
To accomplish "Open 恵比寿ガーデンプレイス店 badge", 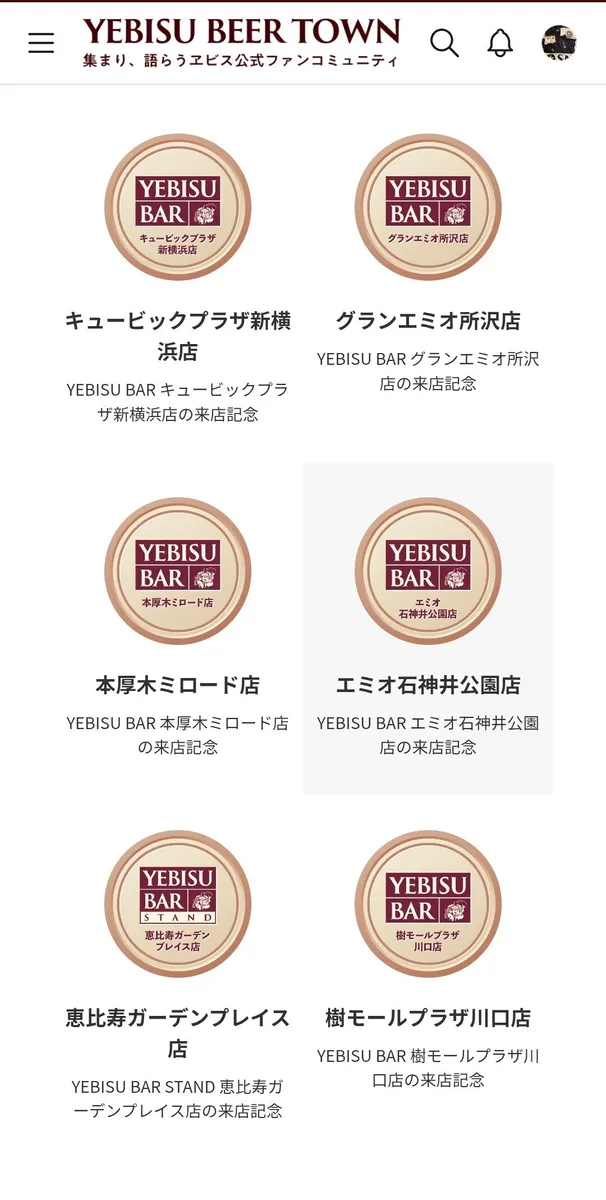I will click(178, 904).
